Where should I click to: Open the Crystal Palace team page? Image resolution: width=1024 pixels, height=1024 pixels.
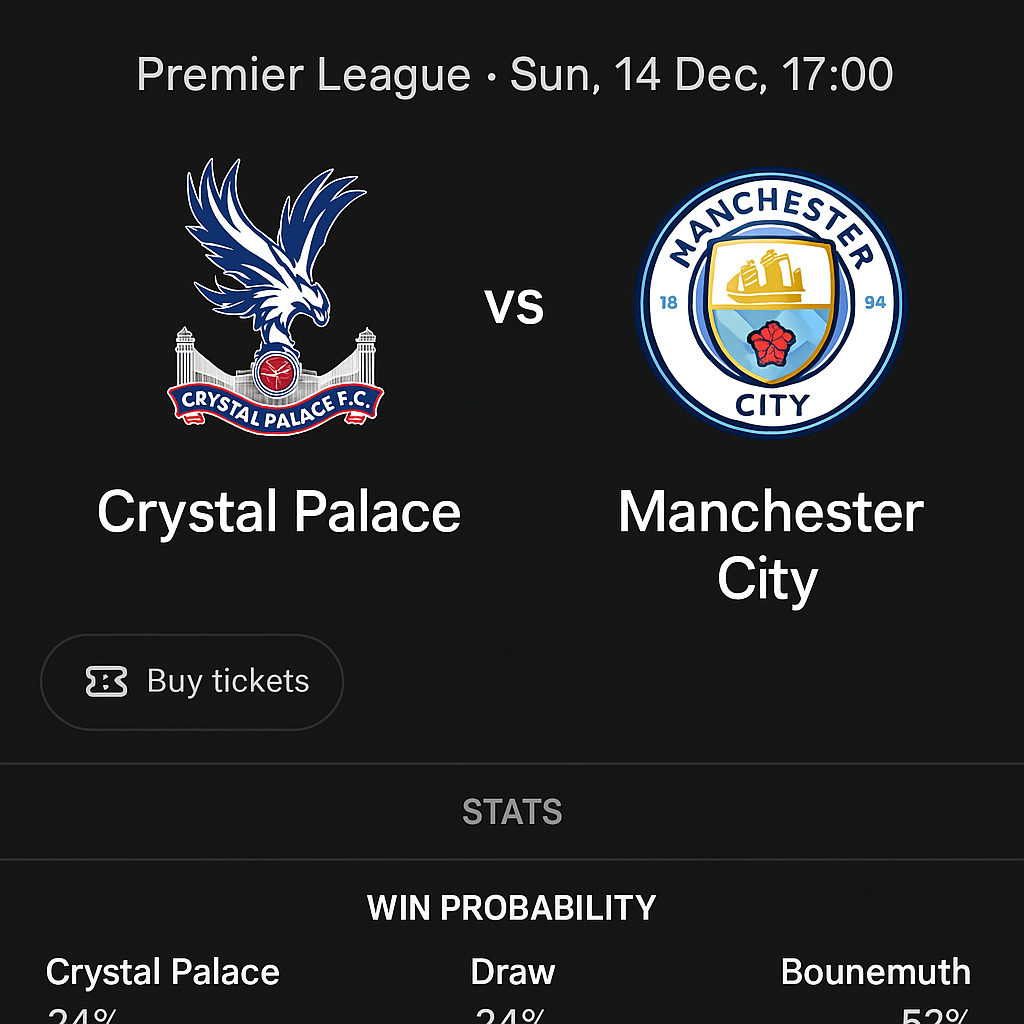[x=278, y=512]
